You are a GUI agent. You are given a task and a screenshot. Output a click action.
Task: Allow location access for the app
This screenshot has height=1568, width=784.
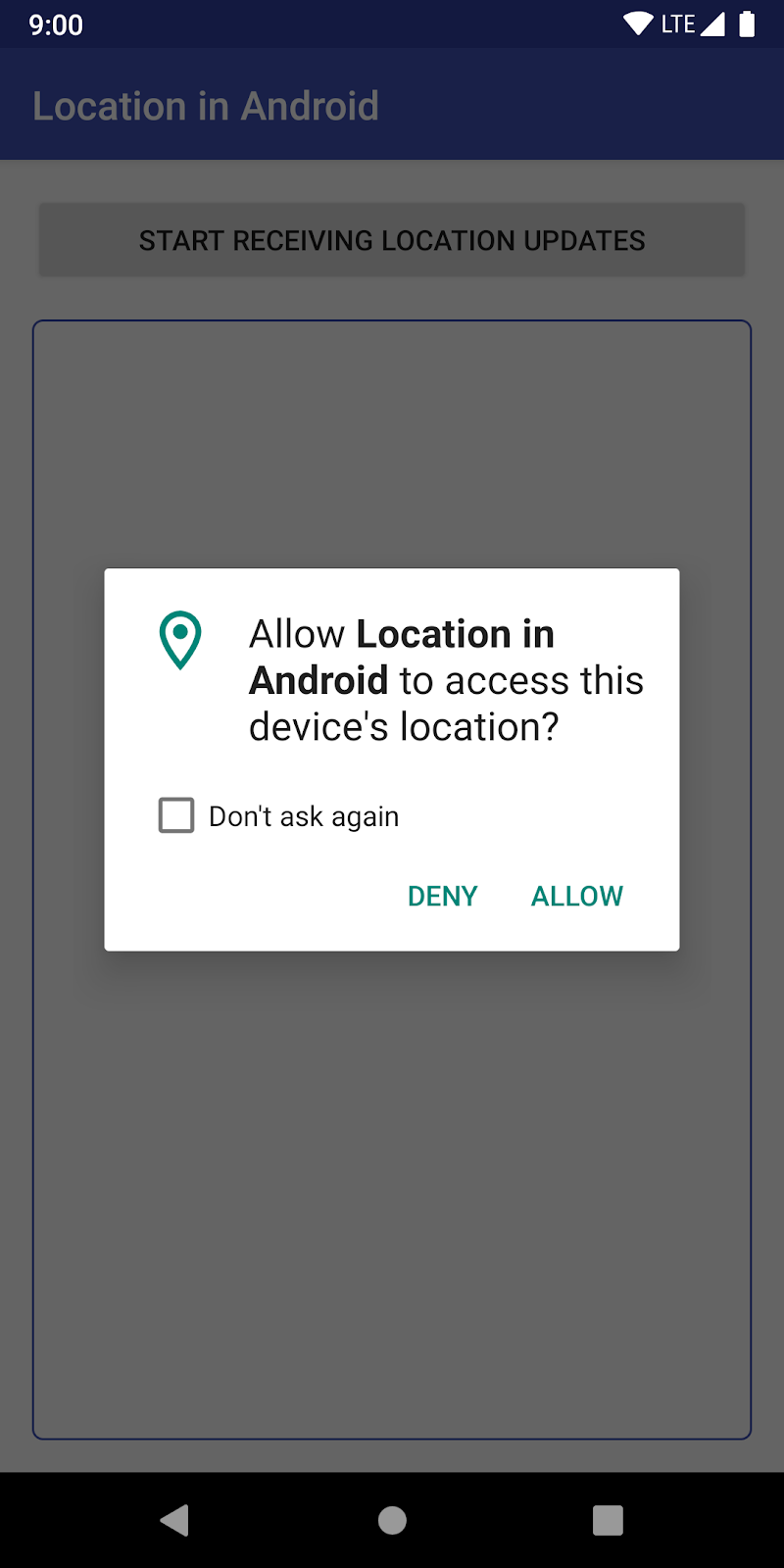tap(576, 896)
